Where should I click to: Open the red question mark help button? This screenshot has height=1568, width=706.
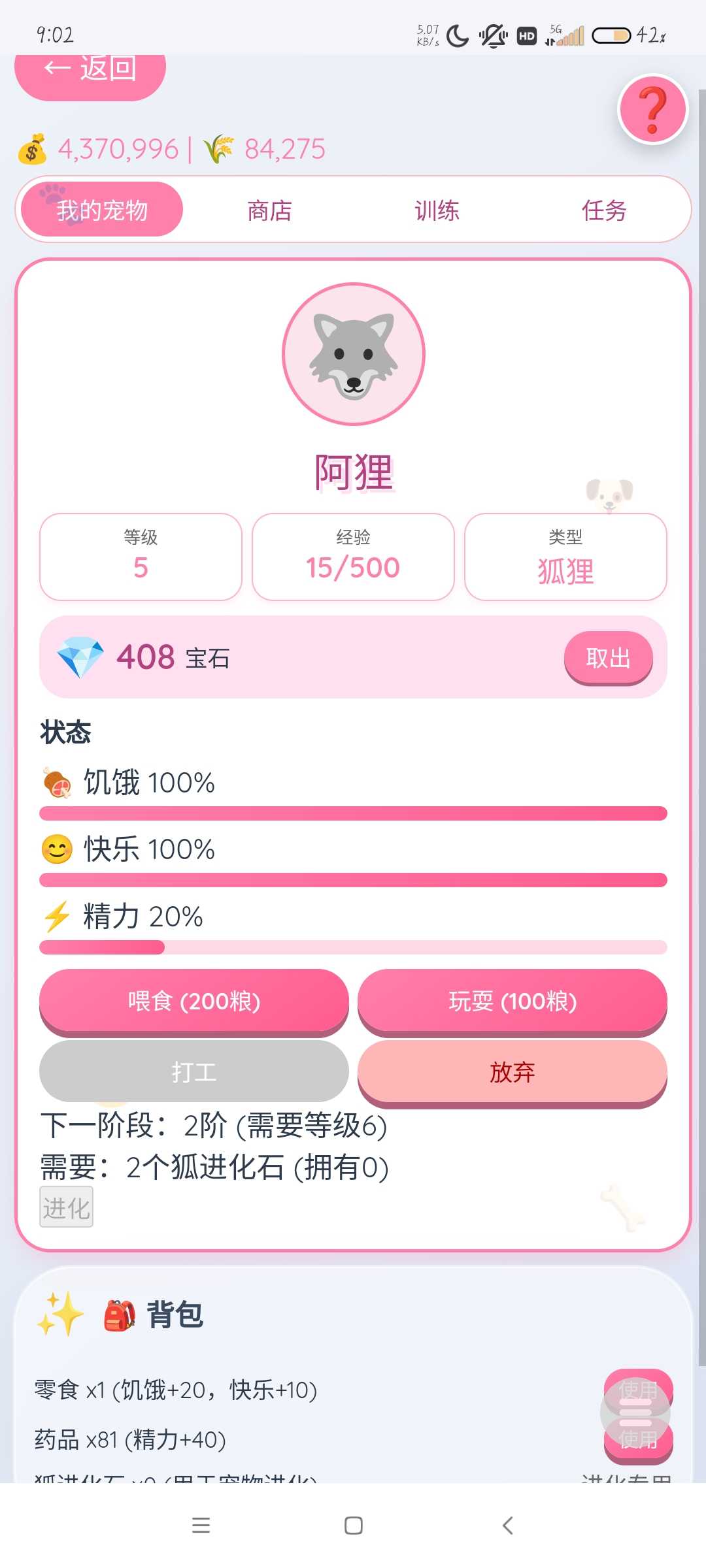point(652,109)
